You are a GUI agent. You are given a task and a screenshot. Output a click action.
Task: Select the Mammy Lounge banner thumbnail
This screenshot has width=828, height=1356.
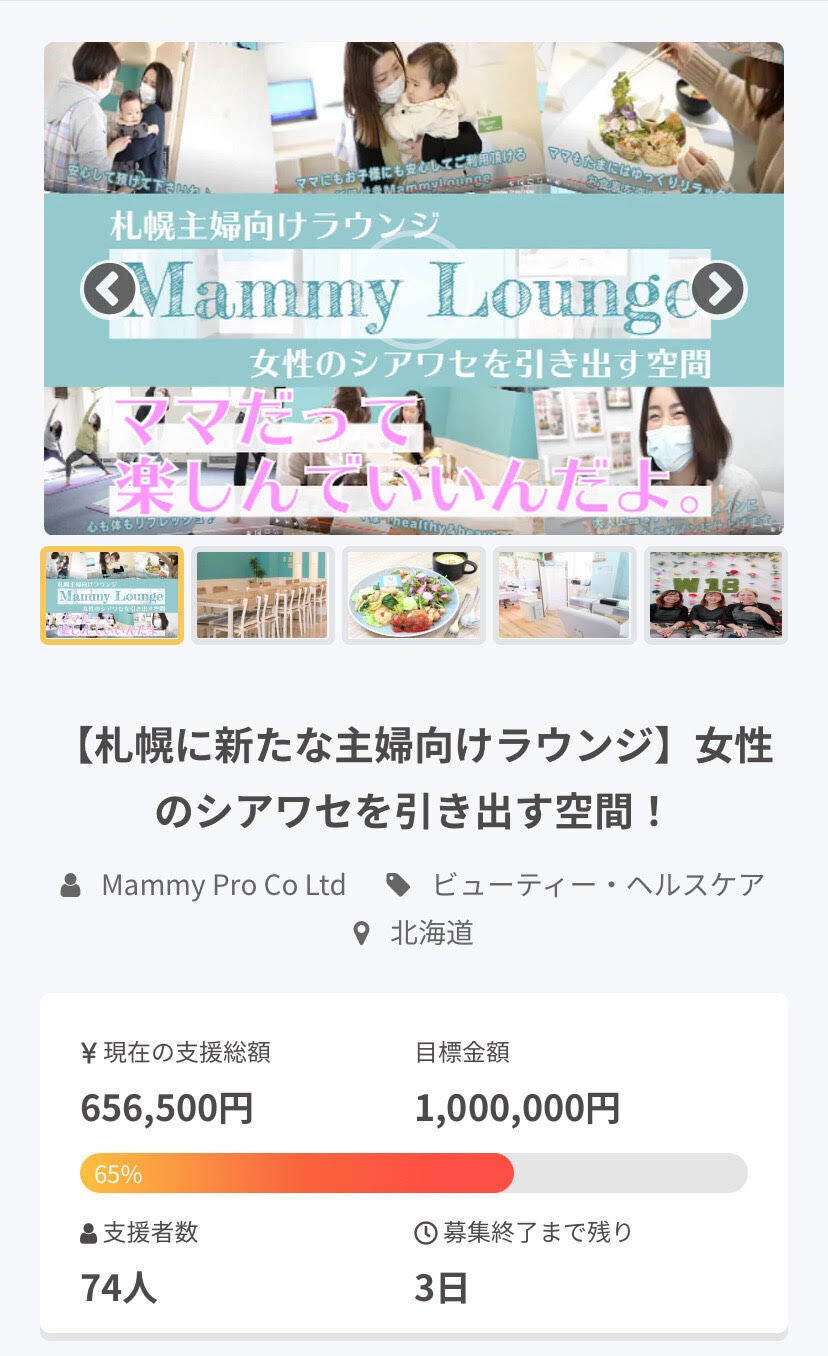pyautogui.click(x=112, y=595)
